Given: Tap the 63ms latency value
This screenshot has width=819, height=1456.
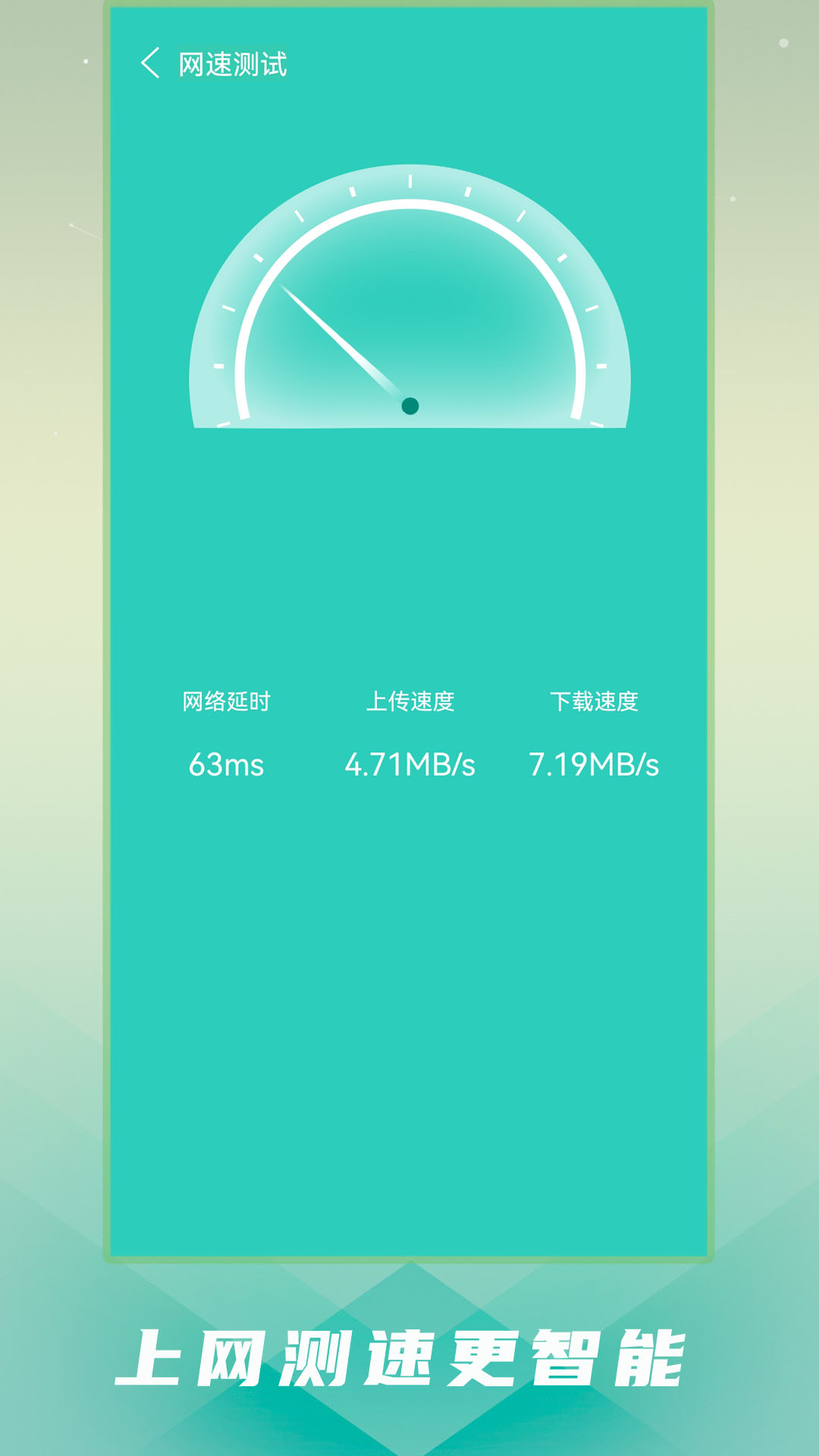Looking at the screenshot, I should coord(224,765).
